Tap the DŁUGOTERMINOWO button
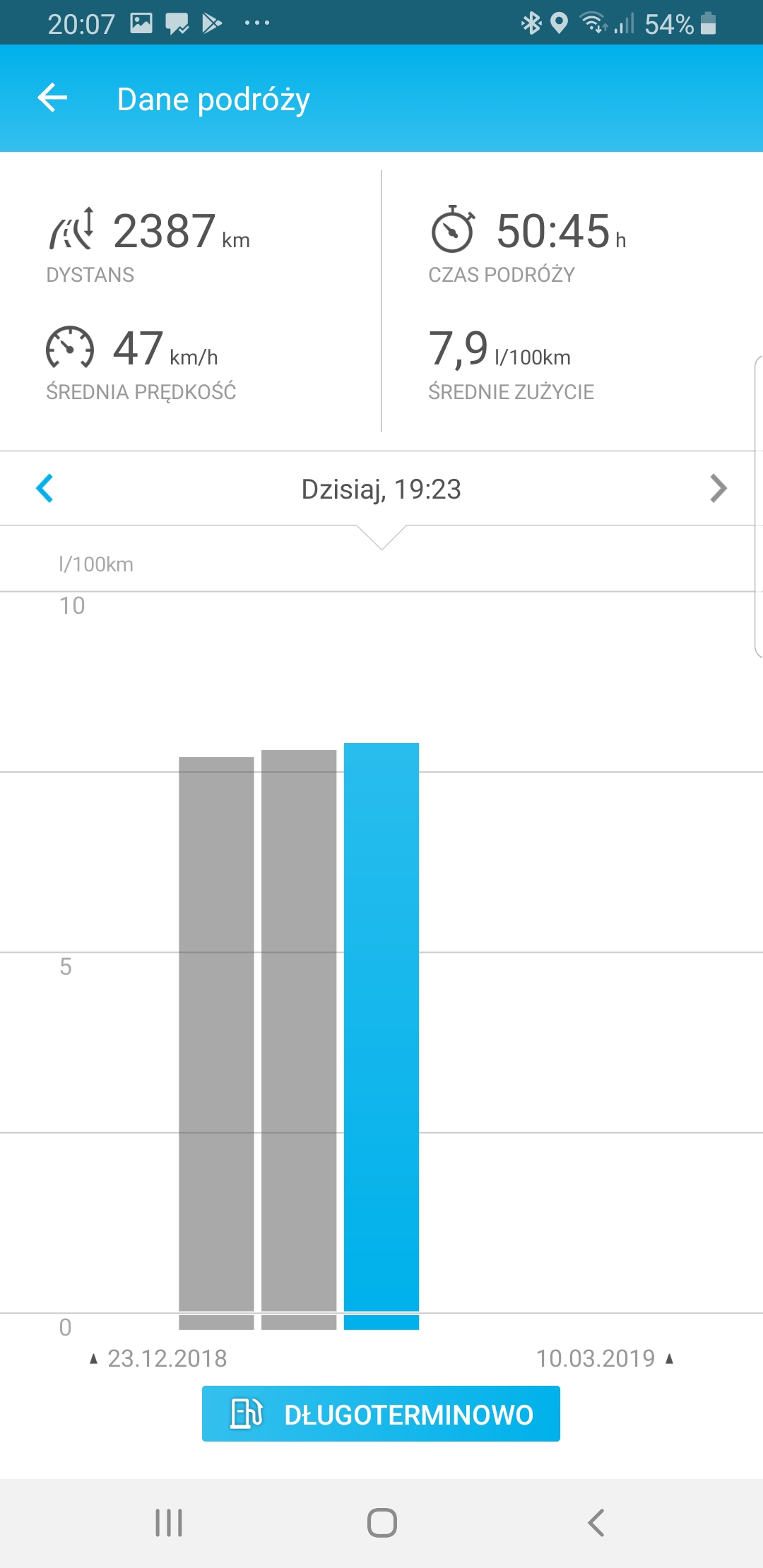Viewport: 763px width, 1568px height. point(381,1413)
